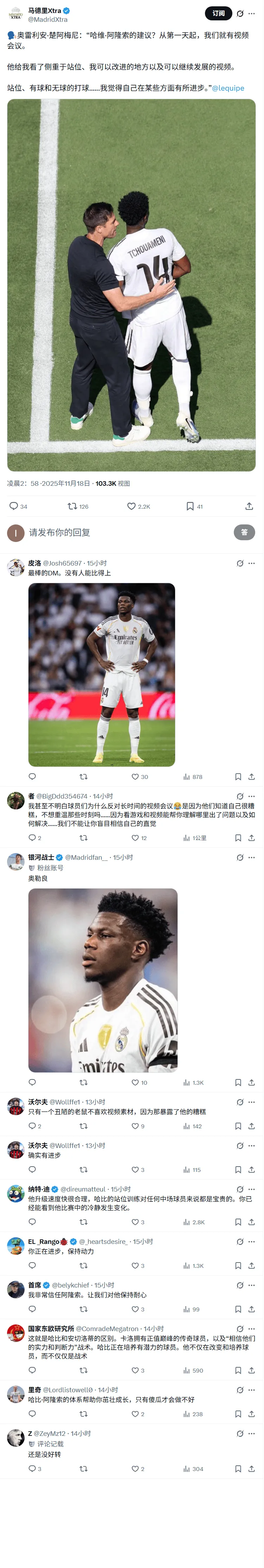Open the photo in 皮洛's reply
The width and height of the screenshot is (264, 1568).
coord(102,675)
